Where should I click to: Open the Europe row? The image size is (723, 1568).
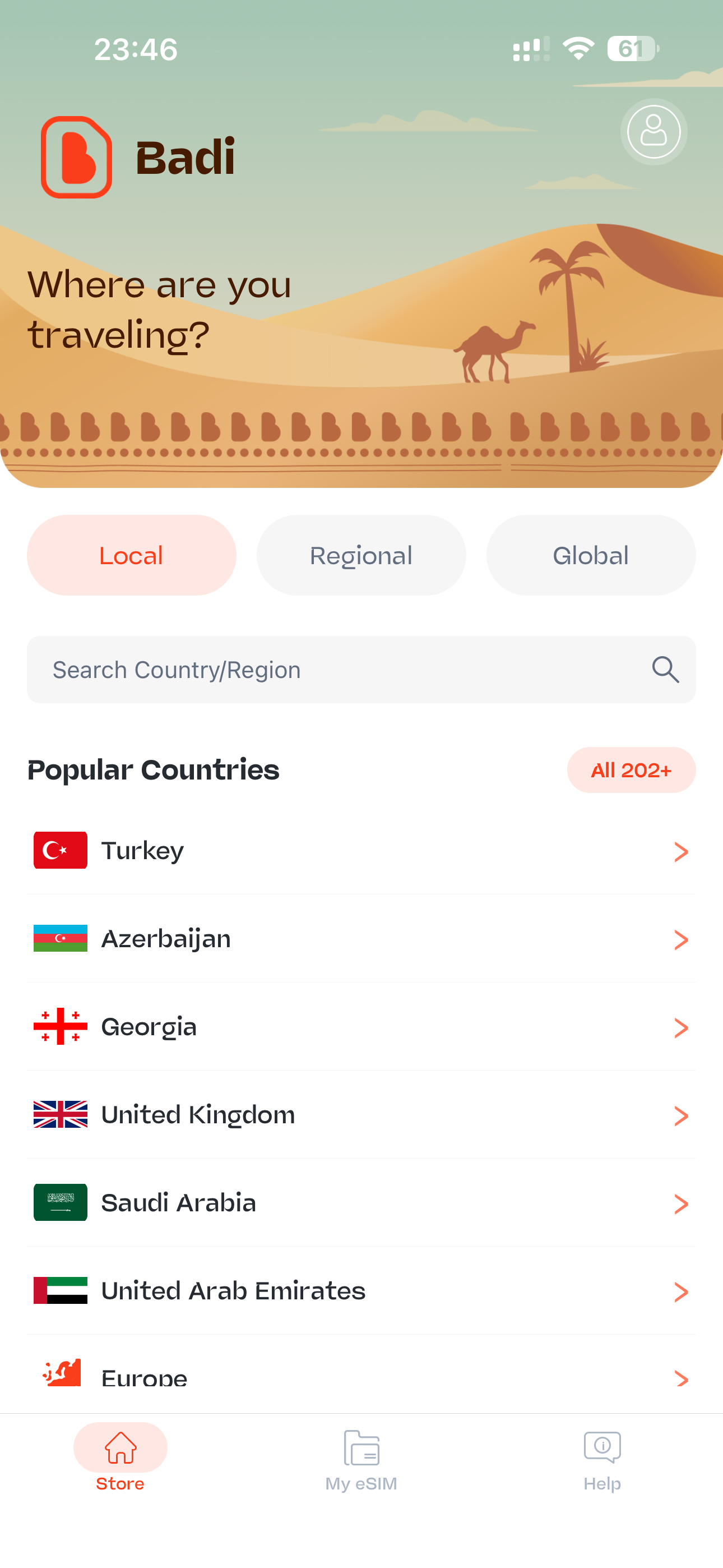(x=361, y=1375)
